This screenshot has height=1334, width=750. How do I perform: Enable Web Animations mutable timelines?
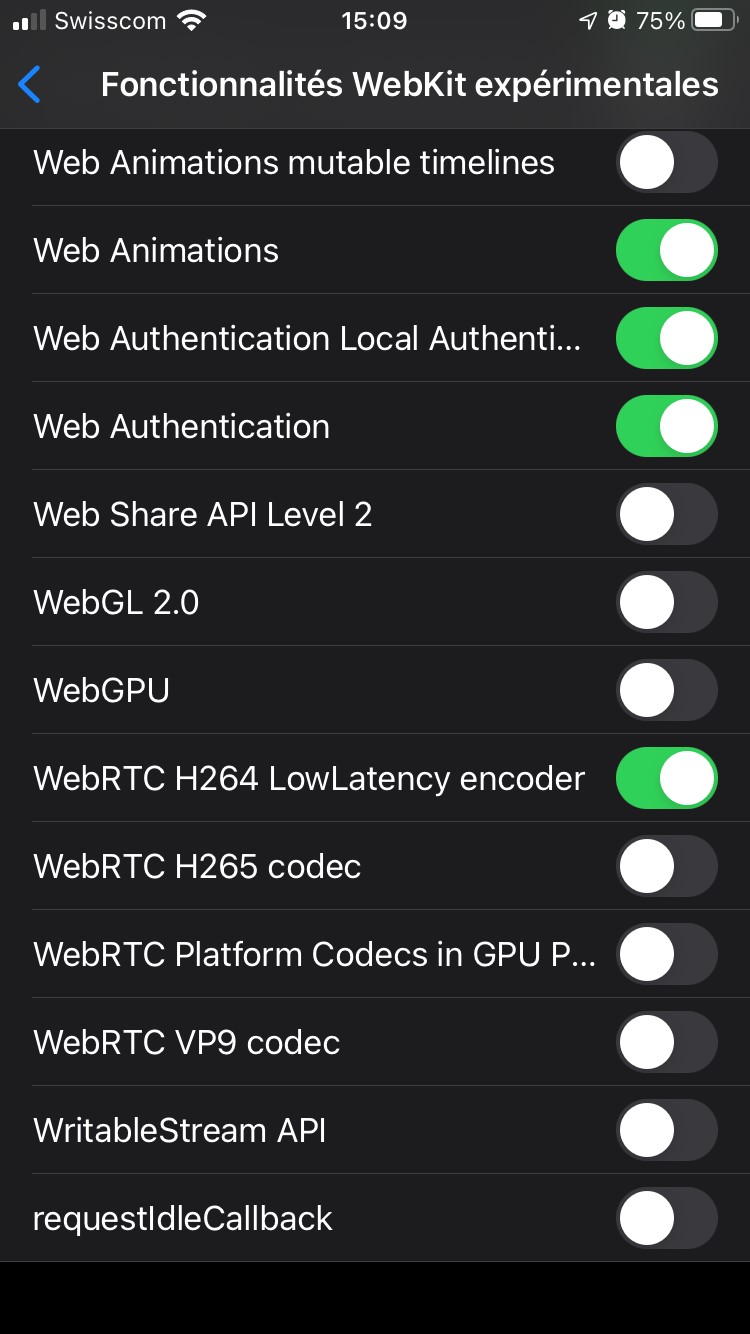(667, 162)
